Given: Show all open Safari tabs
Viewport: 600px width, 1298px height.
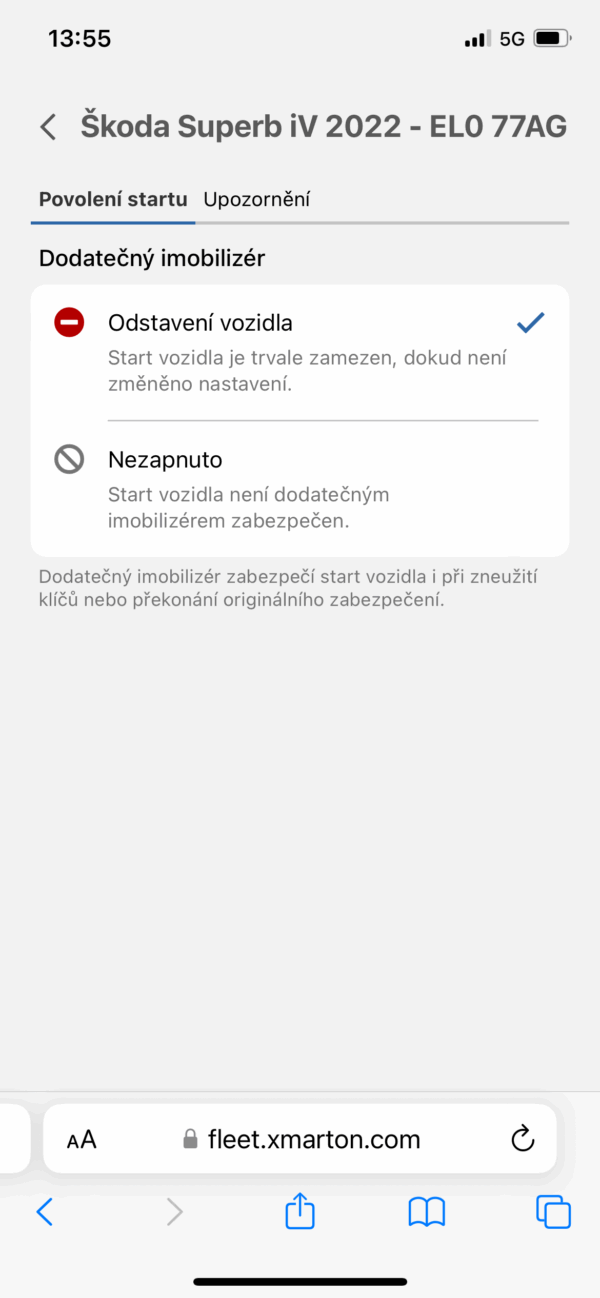Looking at the screenshot, I should (x=553, y=1212).
